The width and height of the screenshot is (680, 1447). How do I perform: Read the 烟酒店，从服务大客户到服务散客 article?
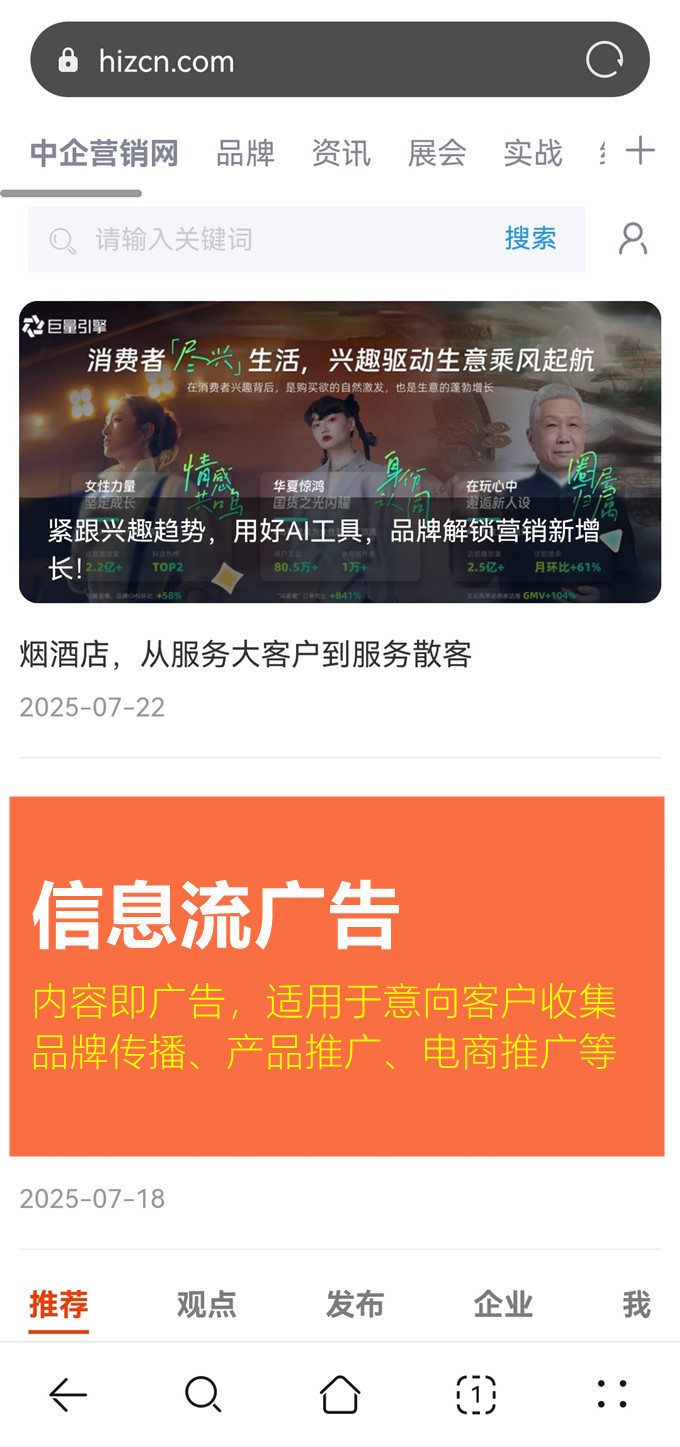pos(245,655)
